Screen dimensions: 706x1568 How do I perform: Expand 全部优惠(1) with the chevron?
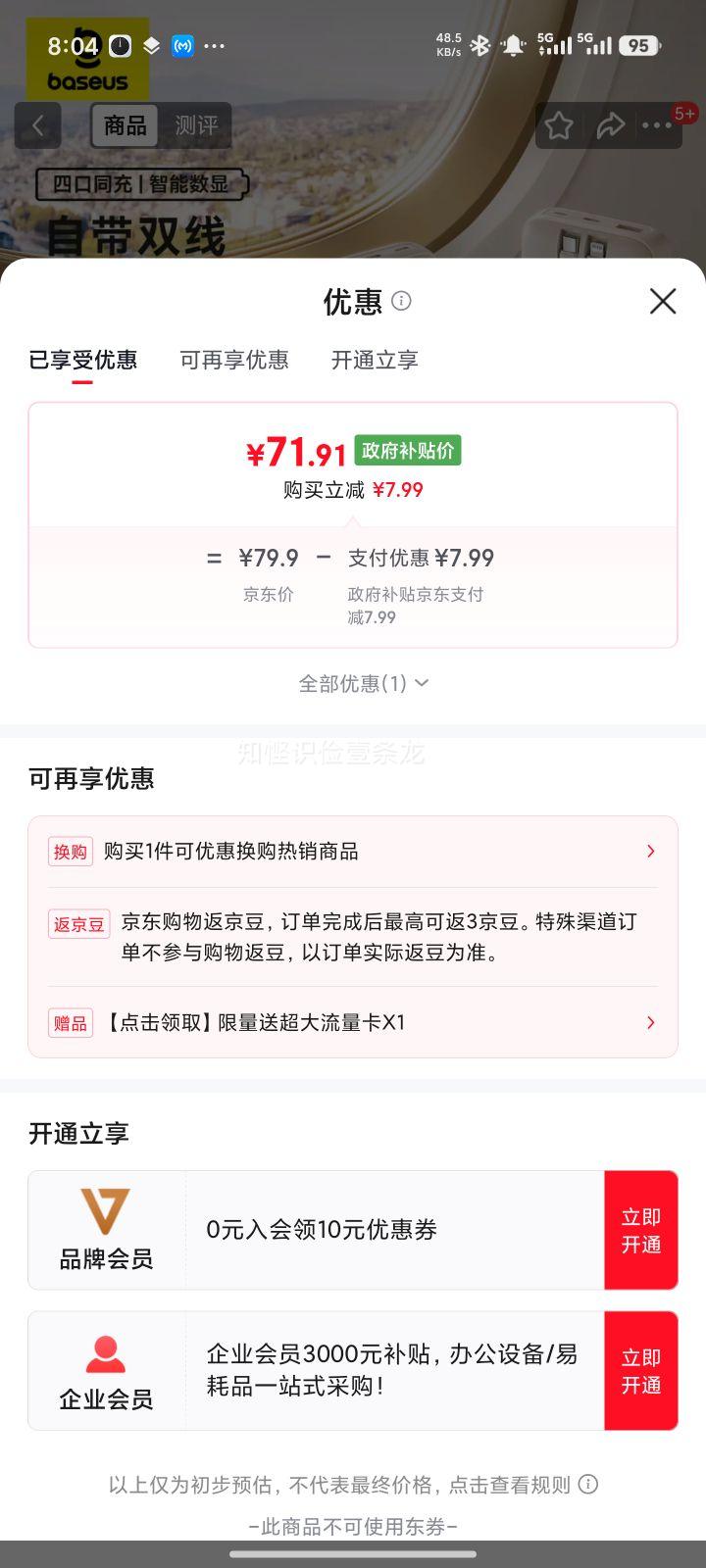point(422,683)
